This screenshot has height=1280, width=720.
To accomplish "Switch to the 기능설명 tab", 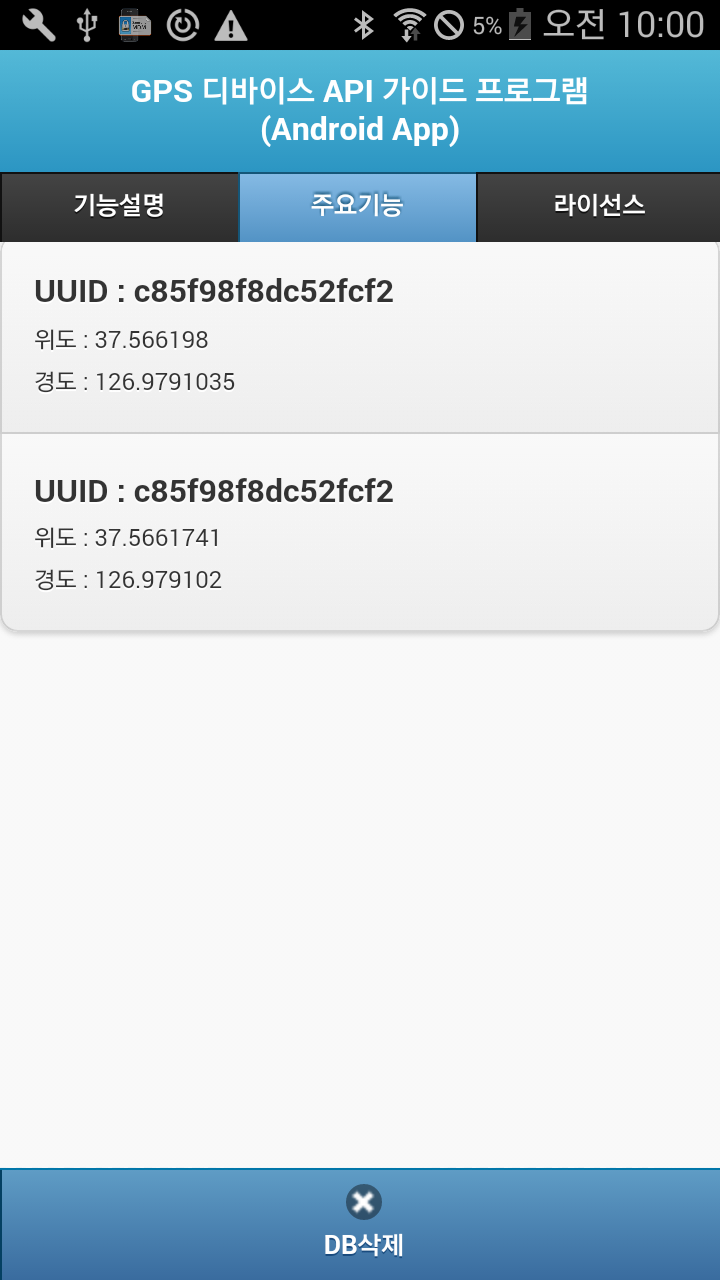I will click(119, 207).
